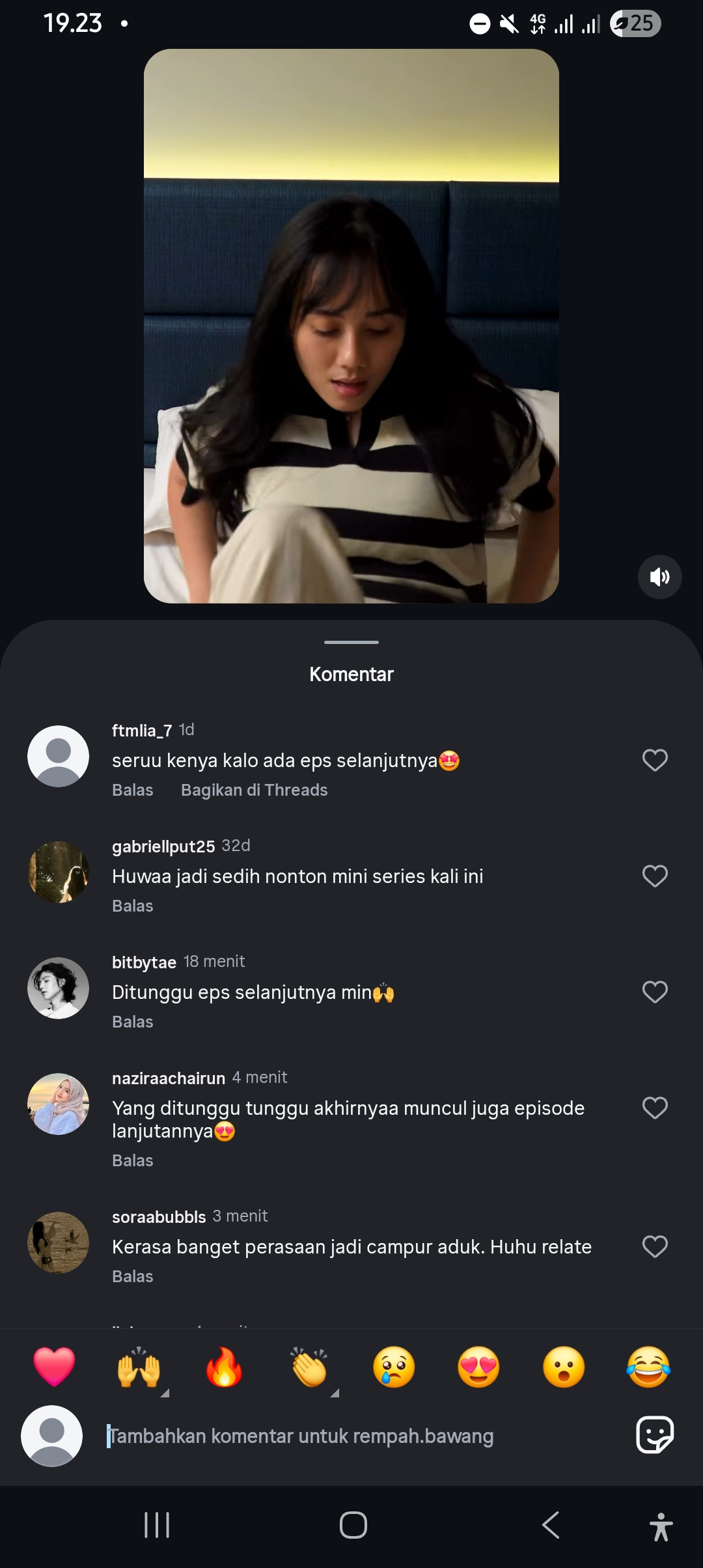Open the sticker and GIF picker
The width and height of the screenshot is (703, 1568).
(x=655, y=1435)
